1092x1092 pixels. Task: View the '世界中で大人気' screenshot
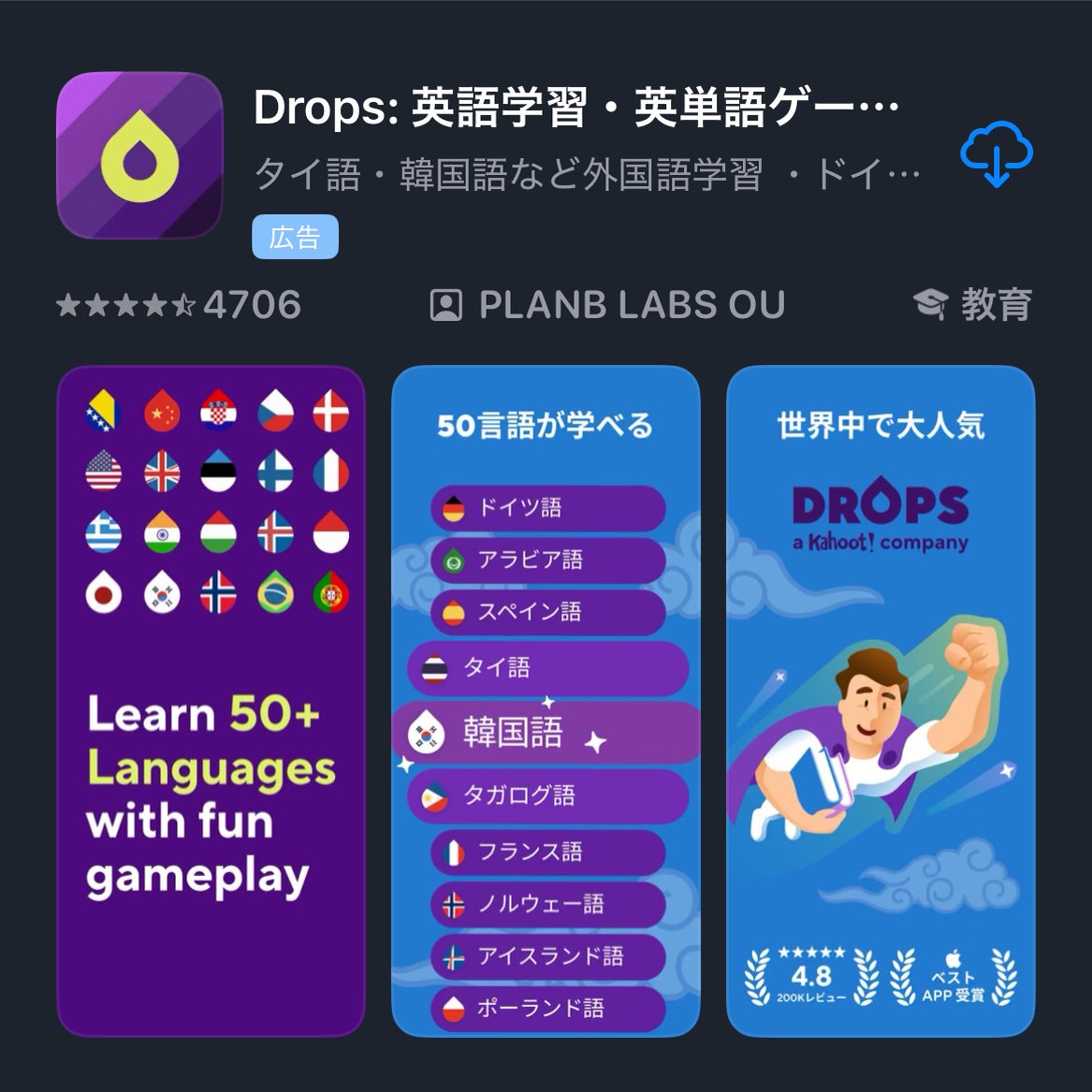click(x=881, y=701)
